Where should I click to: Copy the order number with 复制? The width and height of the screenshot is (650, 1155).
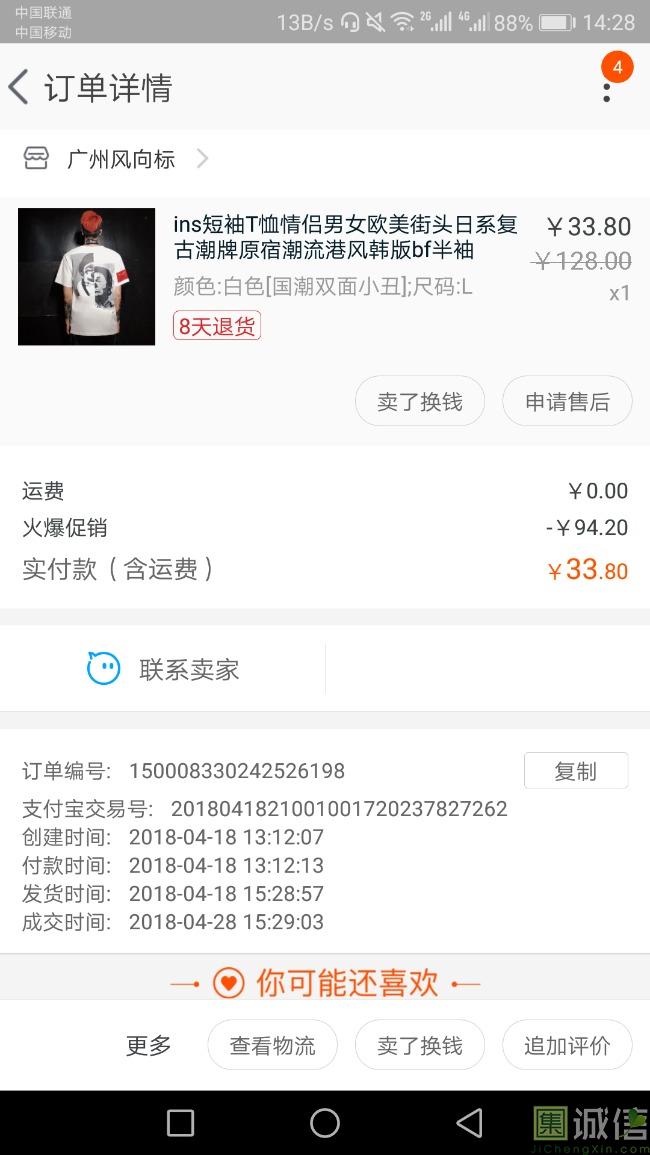coord(575,771)
